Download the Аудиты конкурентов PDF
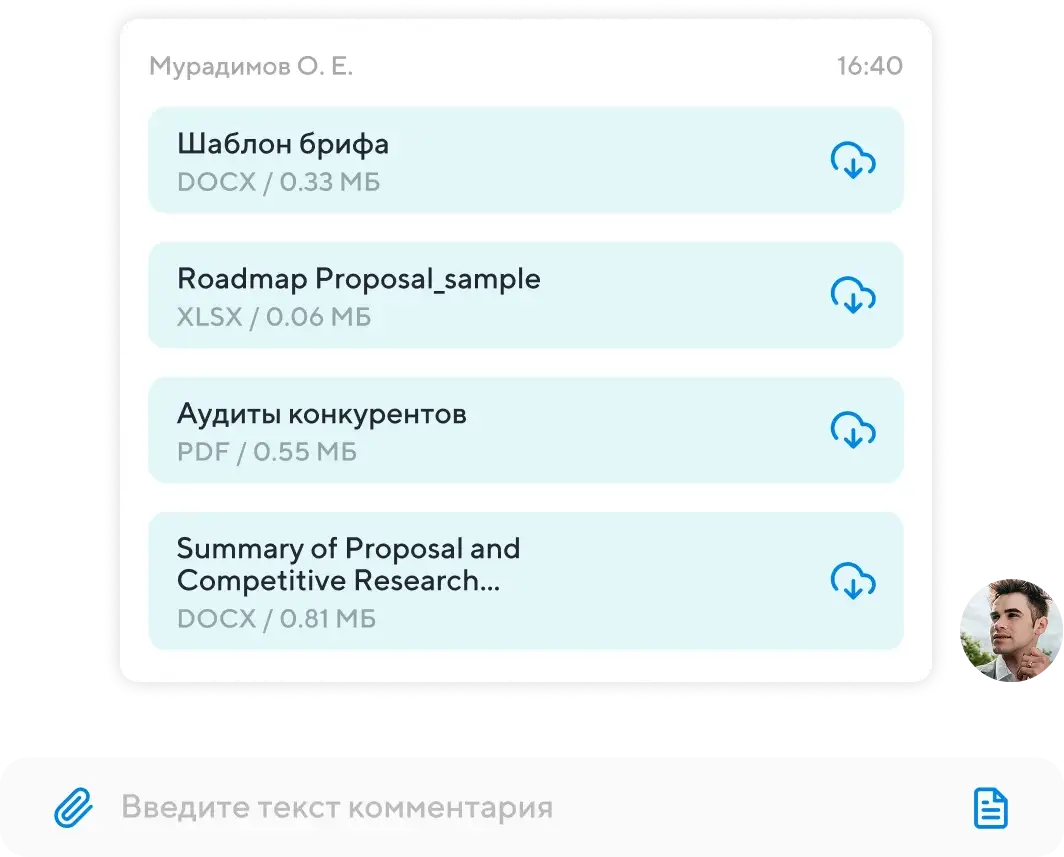Image resolution: width=1064 pixels, height=857 pixels. (x=853, y=431)
